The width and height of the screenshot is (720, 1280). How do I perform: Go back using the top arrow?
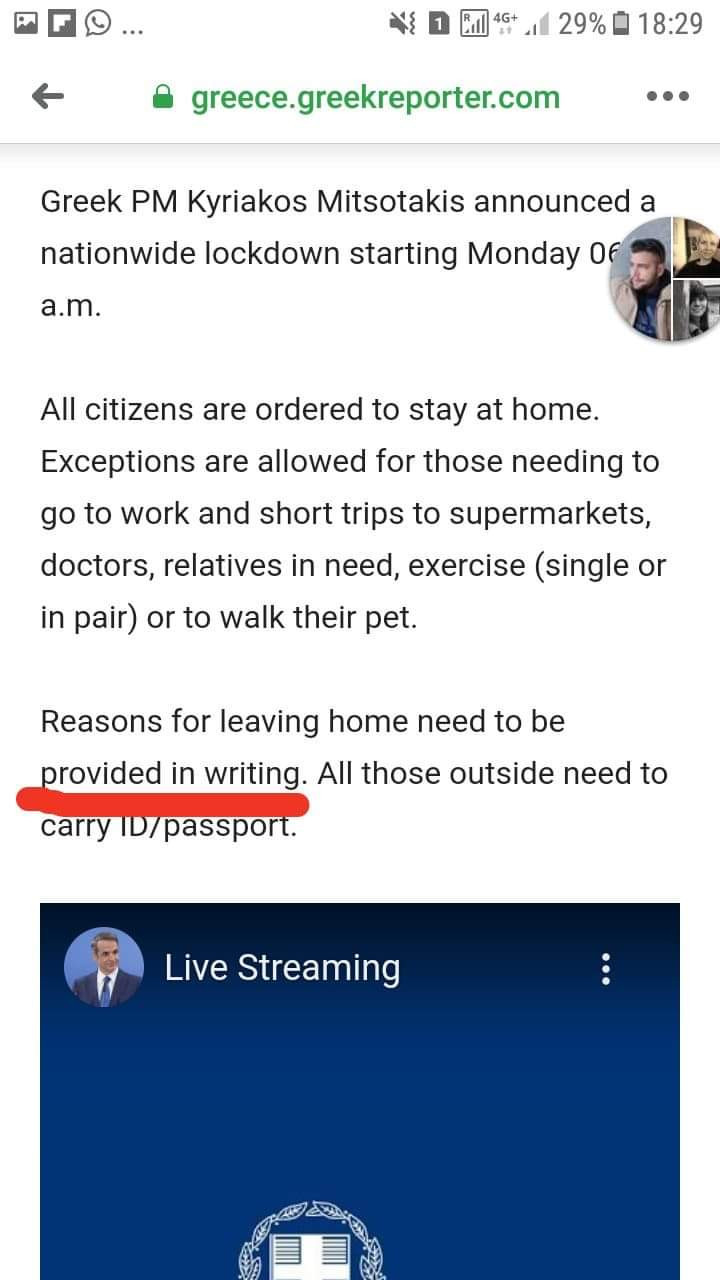48,97
